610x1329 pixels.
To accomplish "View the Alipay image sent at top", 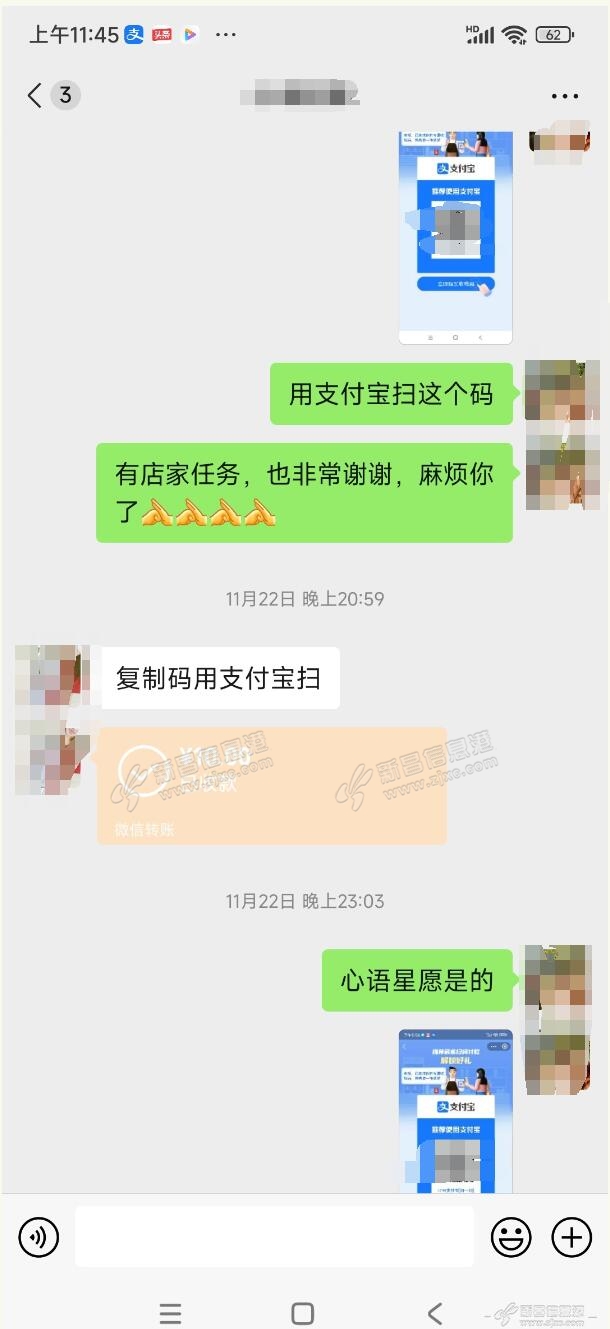I will 455,237.
